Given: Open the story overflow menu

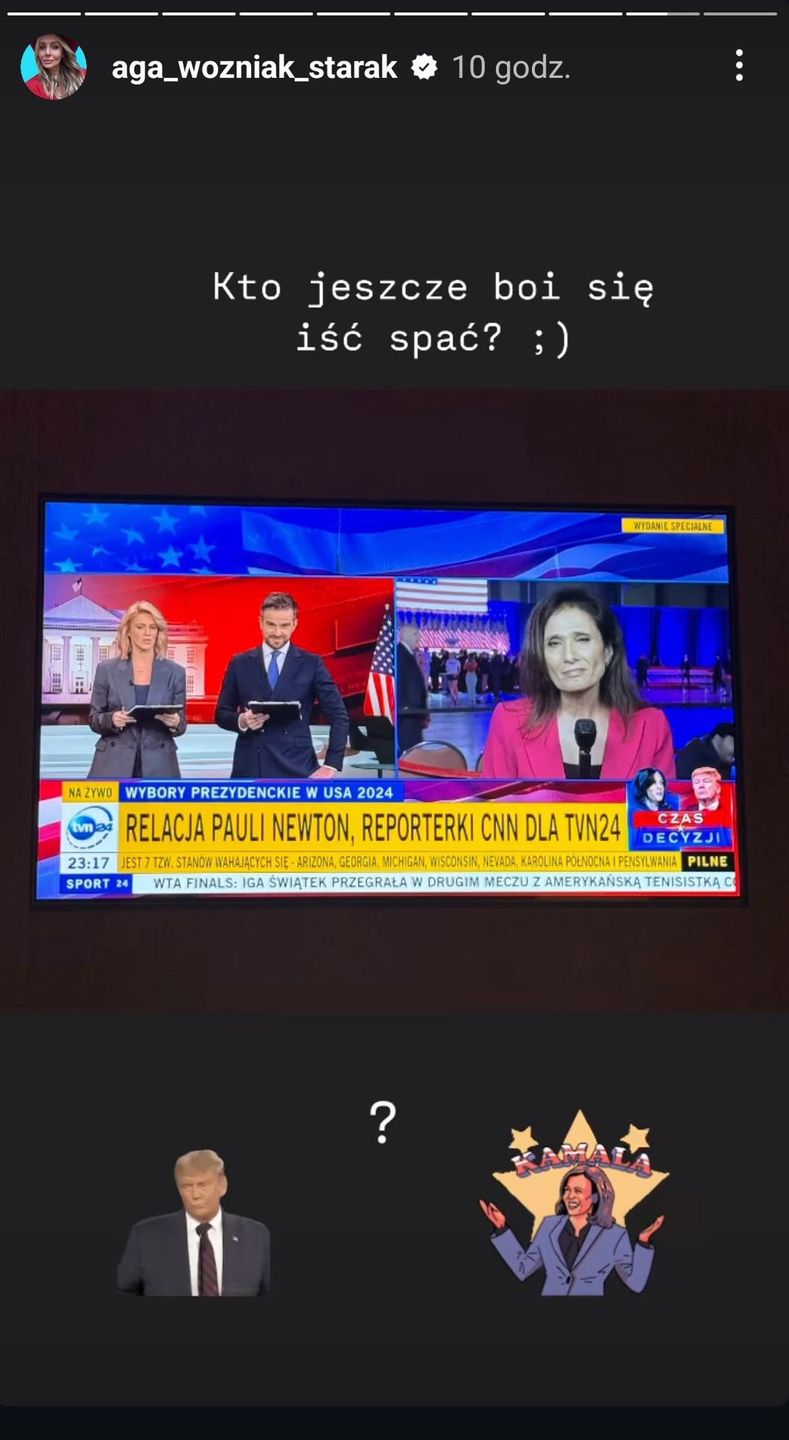Looking at the screenshot, I should point(739,66).
